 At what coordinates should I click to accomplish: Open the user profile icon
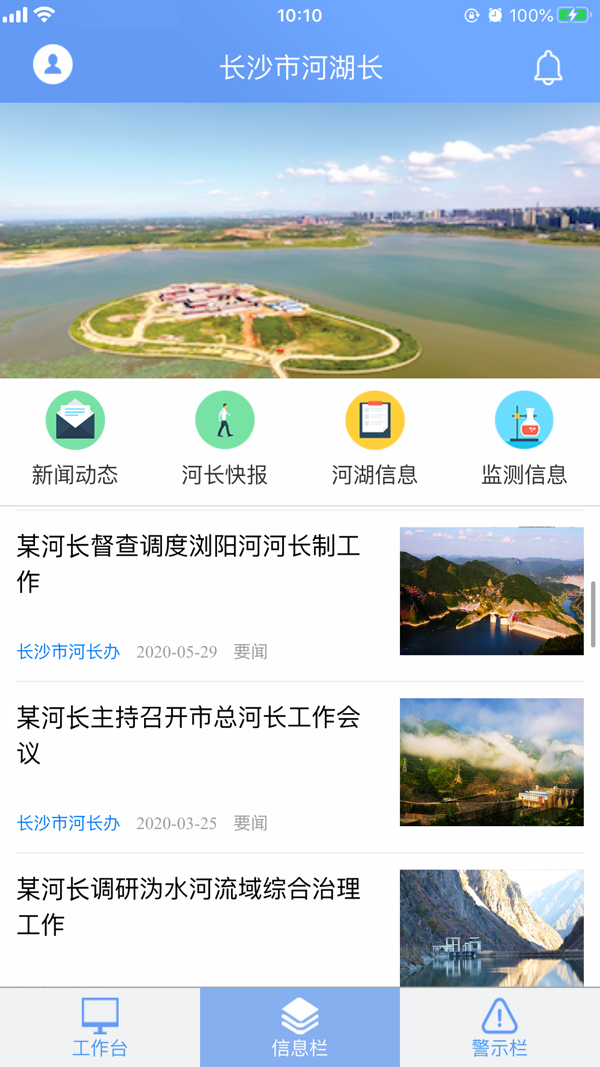click(53, 65)
